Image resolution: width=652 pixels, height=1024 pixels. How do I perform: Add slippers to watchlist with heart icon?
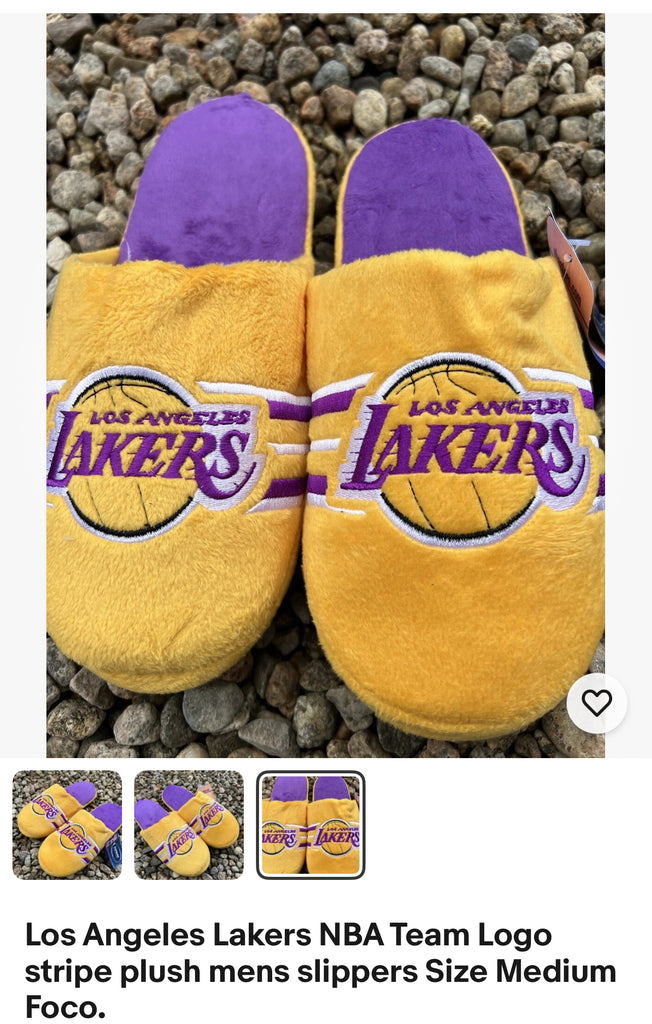point(596,703)
